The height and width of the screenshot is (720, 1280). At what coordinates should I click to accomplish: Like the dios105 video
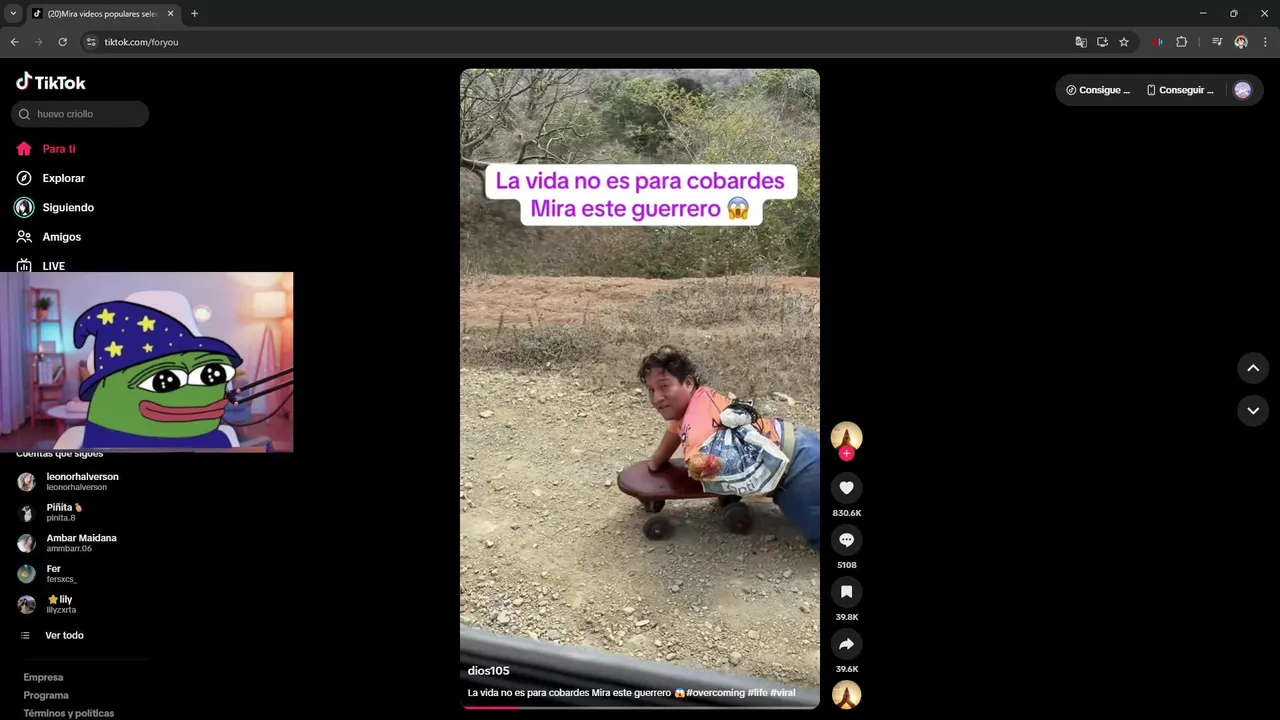coord(846,488)
